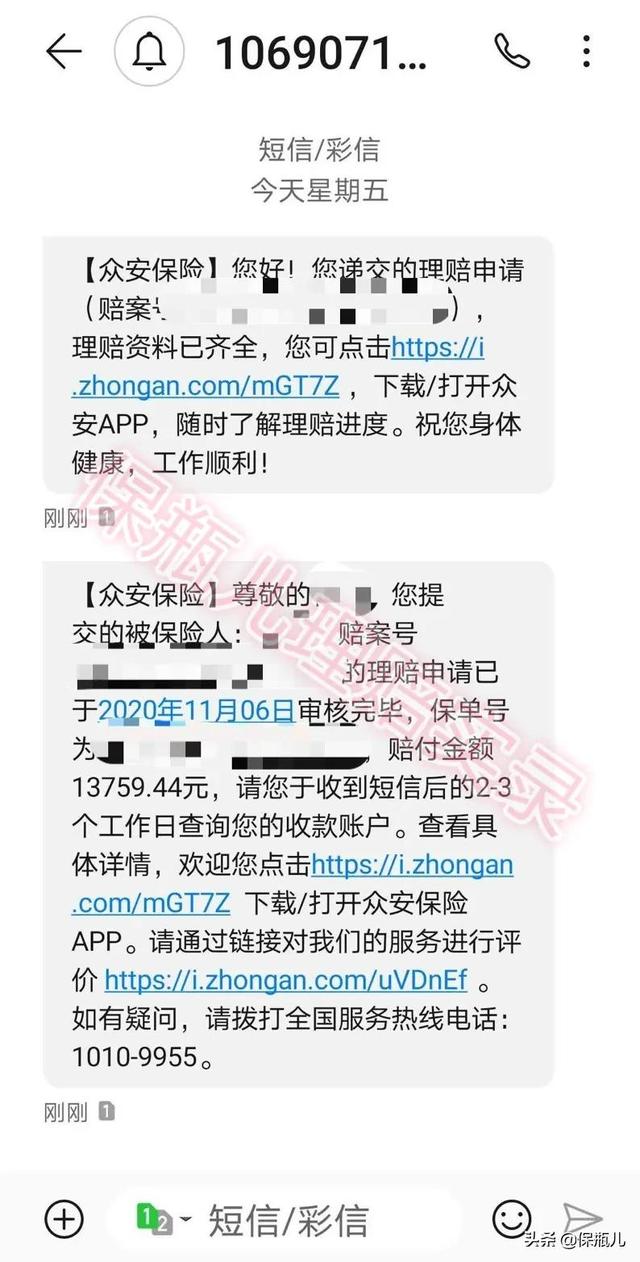The image size is (640, 1262).
Task: Open the mGT7Z link in the second message
Action: 151,903
